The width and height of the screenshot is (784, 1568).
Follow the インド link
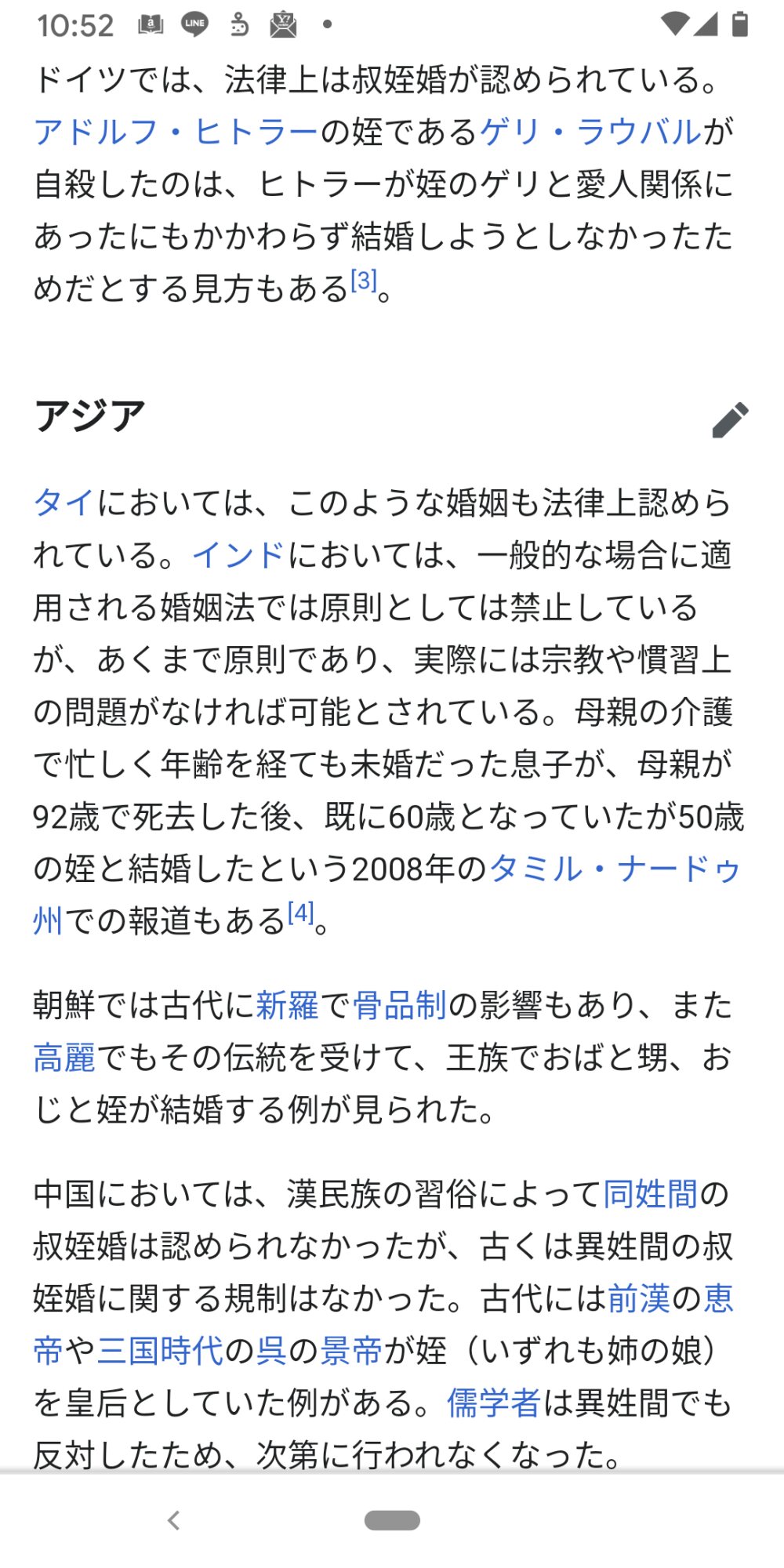(x=239, y=555)
